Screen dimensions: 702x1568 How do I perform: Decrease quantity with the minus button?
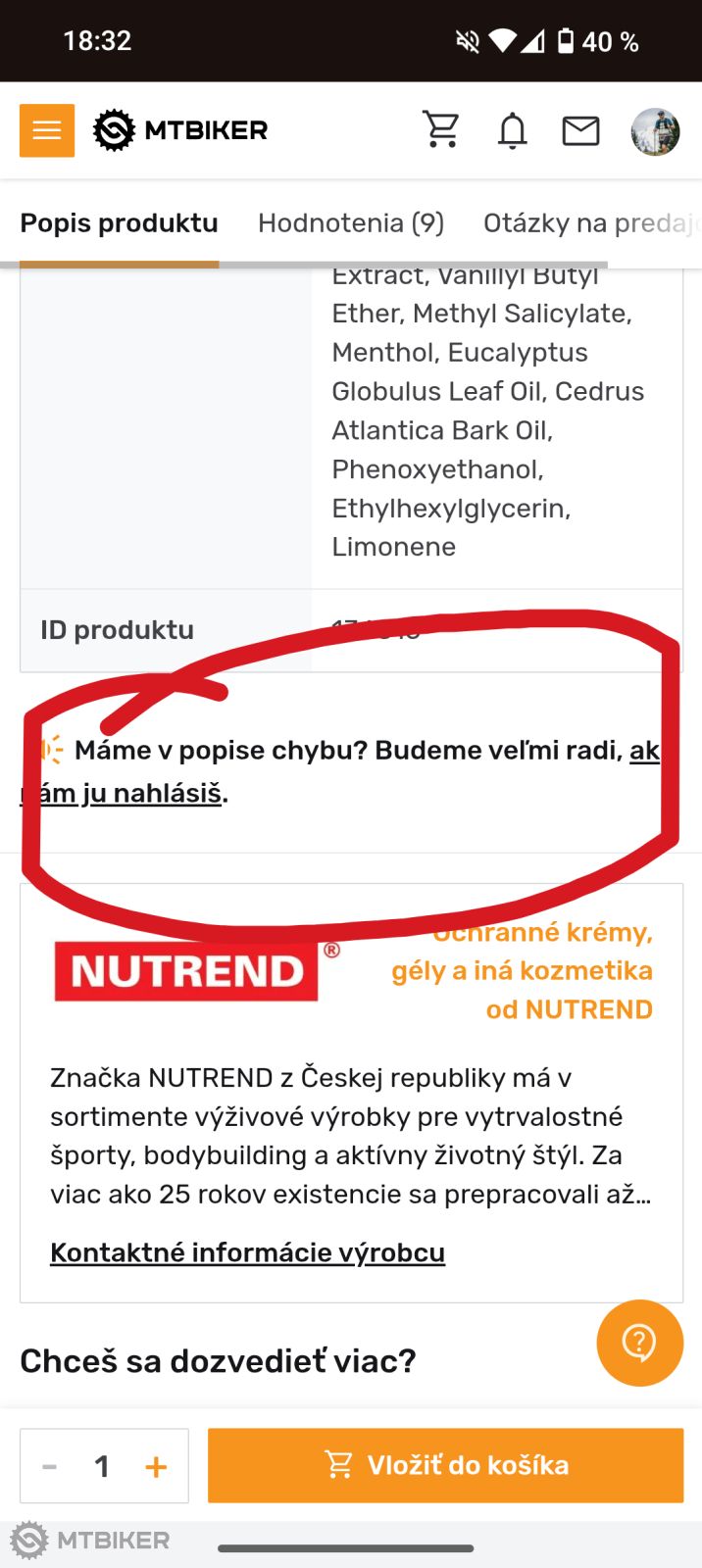pos(50,1466)
